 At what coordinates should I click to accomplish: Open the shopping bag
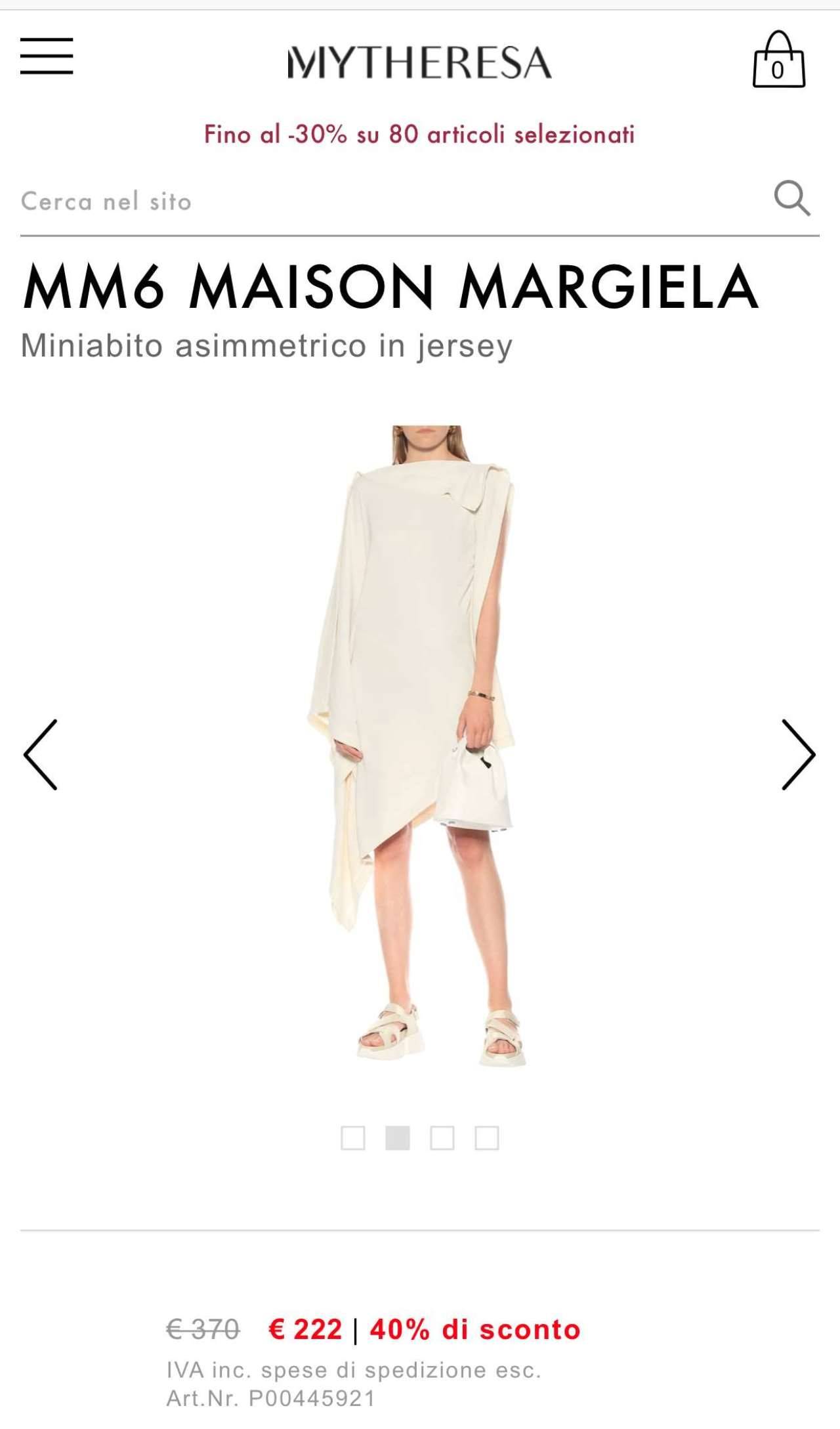coord(778,61)
